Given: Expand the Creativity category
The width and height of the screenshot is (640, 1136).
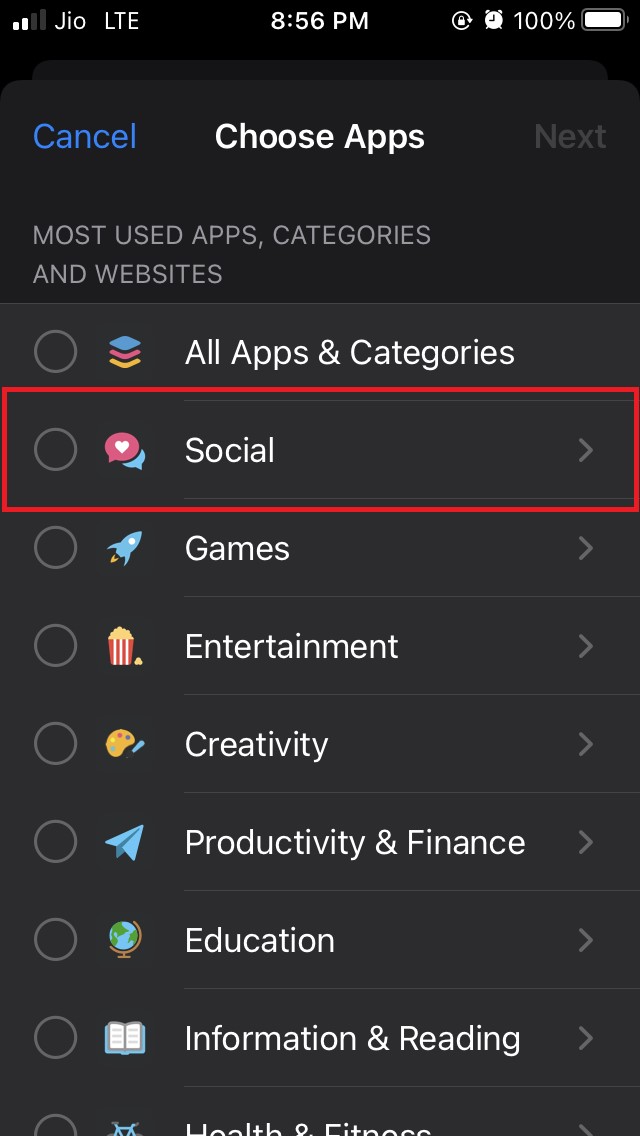Looking at the screenshot, I should [x=586, y=744].
